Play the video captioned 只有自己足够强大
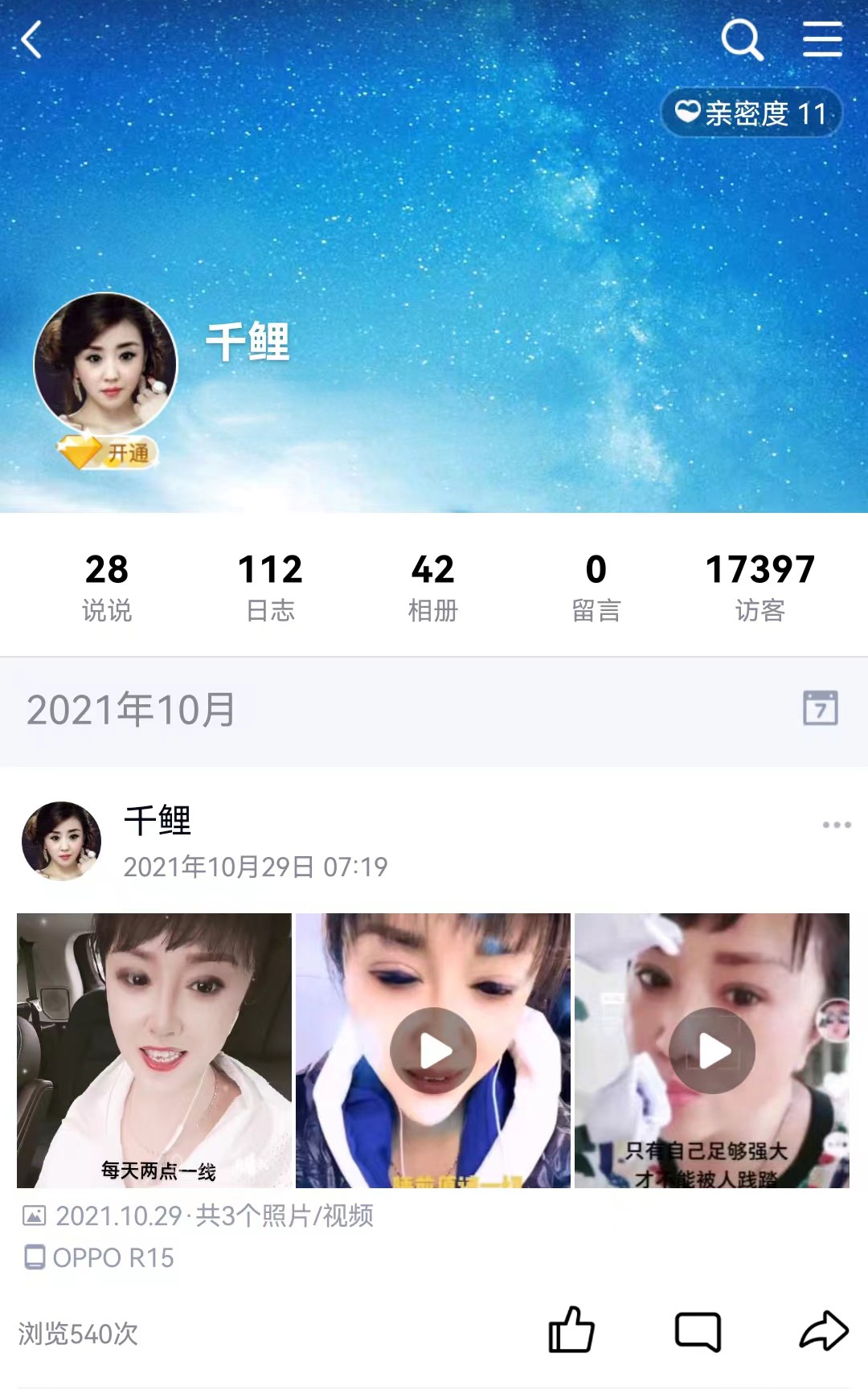This screenshot has width=868, height=1394. click(712, 1050)
